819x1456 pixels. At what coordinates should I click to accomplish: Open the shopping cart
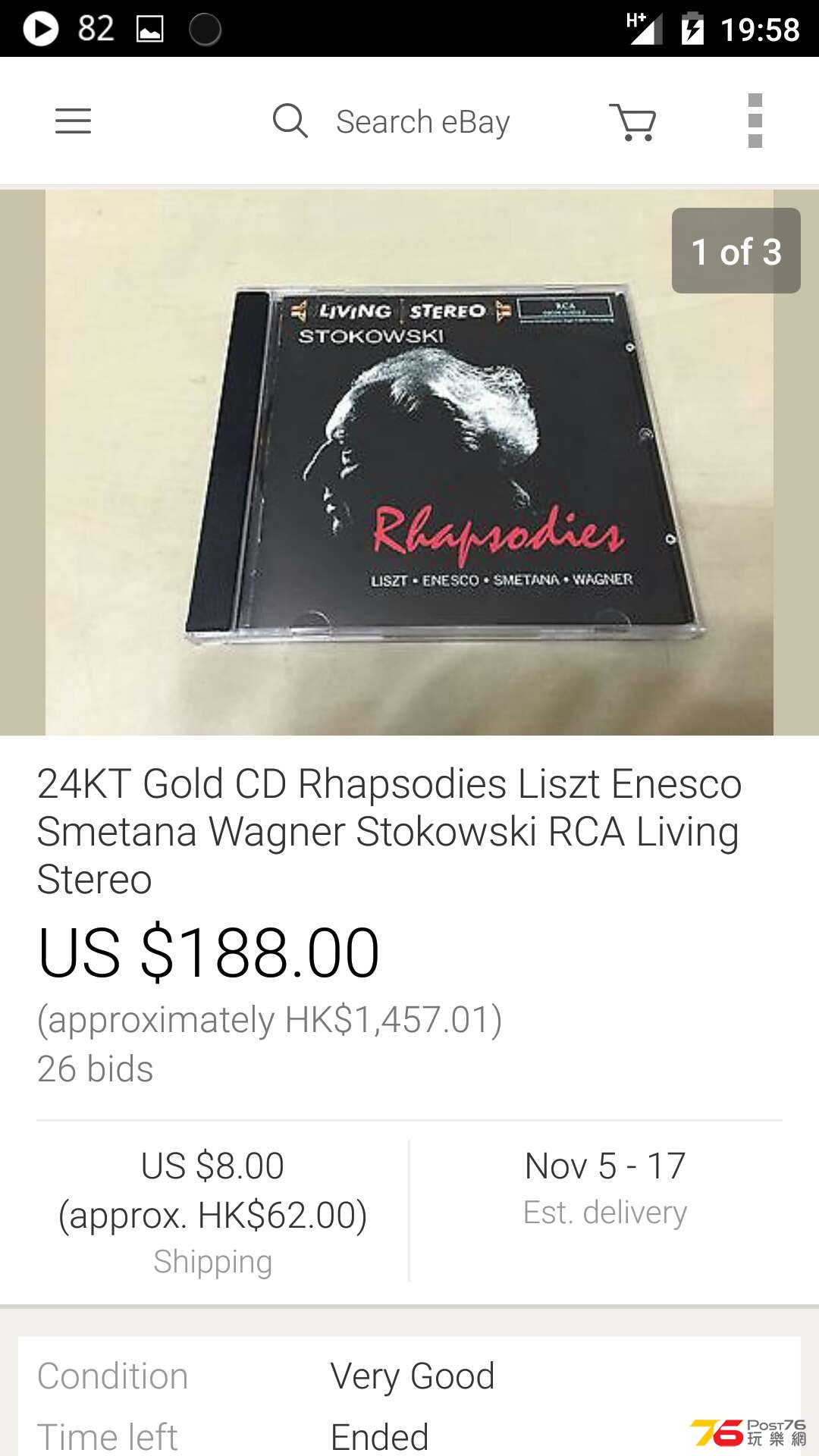pos(633,122)
